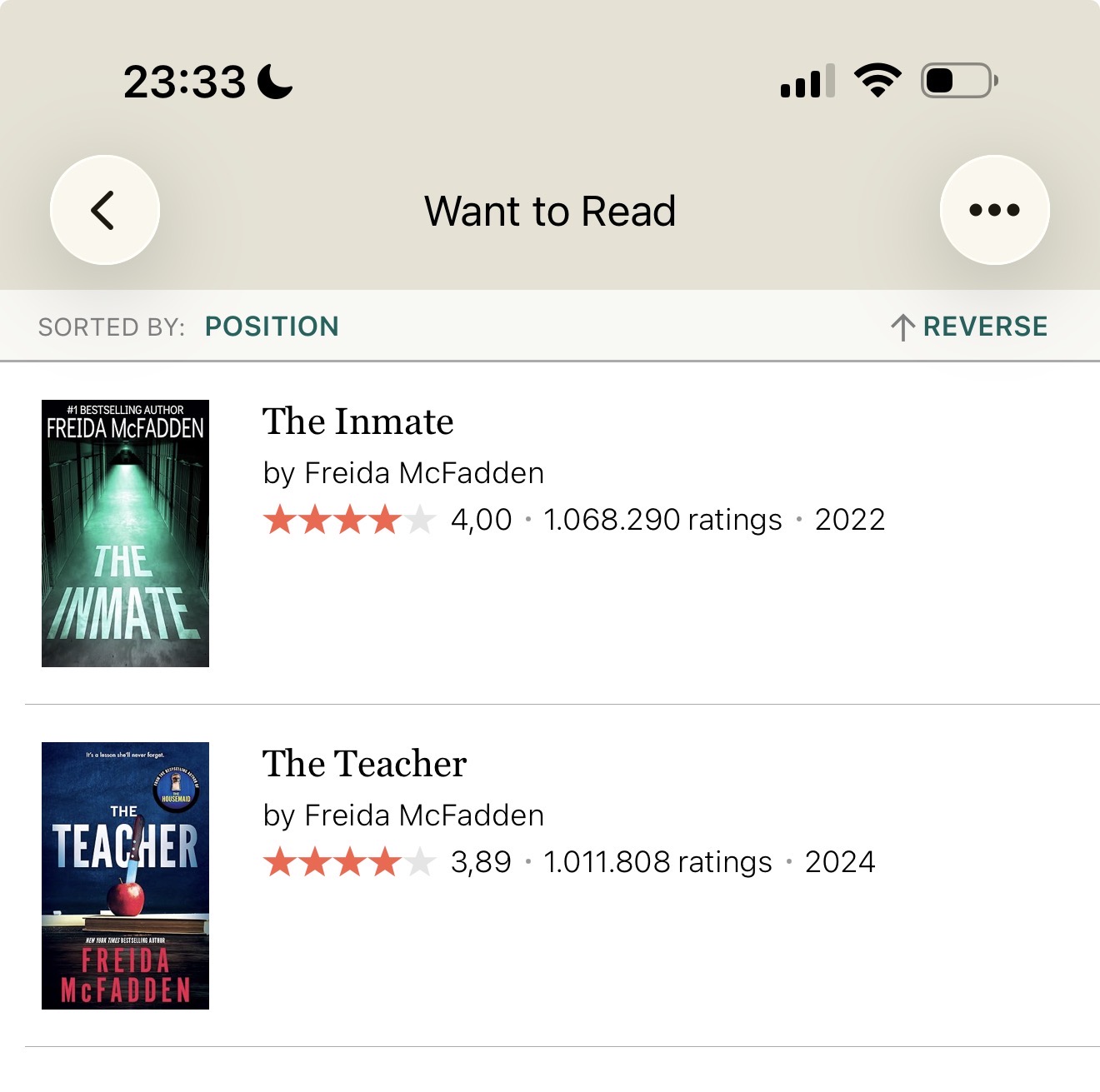Go back from Want to Read shelf

click(x=105, y=210)
